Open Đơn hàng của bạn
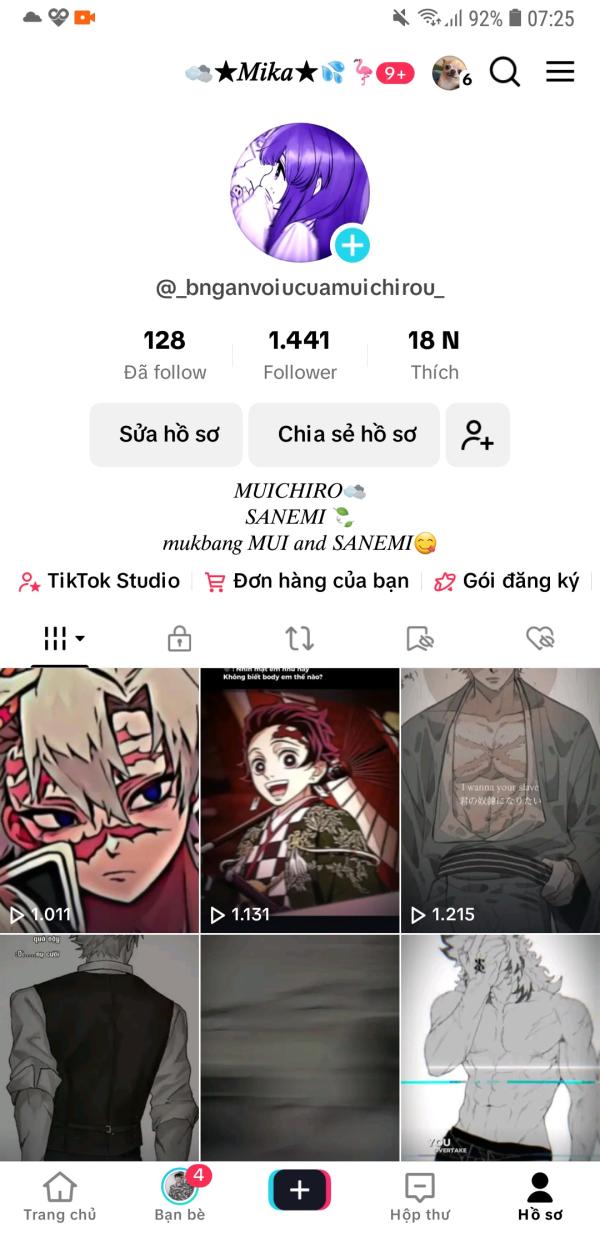 click(x=306, y=581)
